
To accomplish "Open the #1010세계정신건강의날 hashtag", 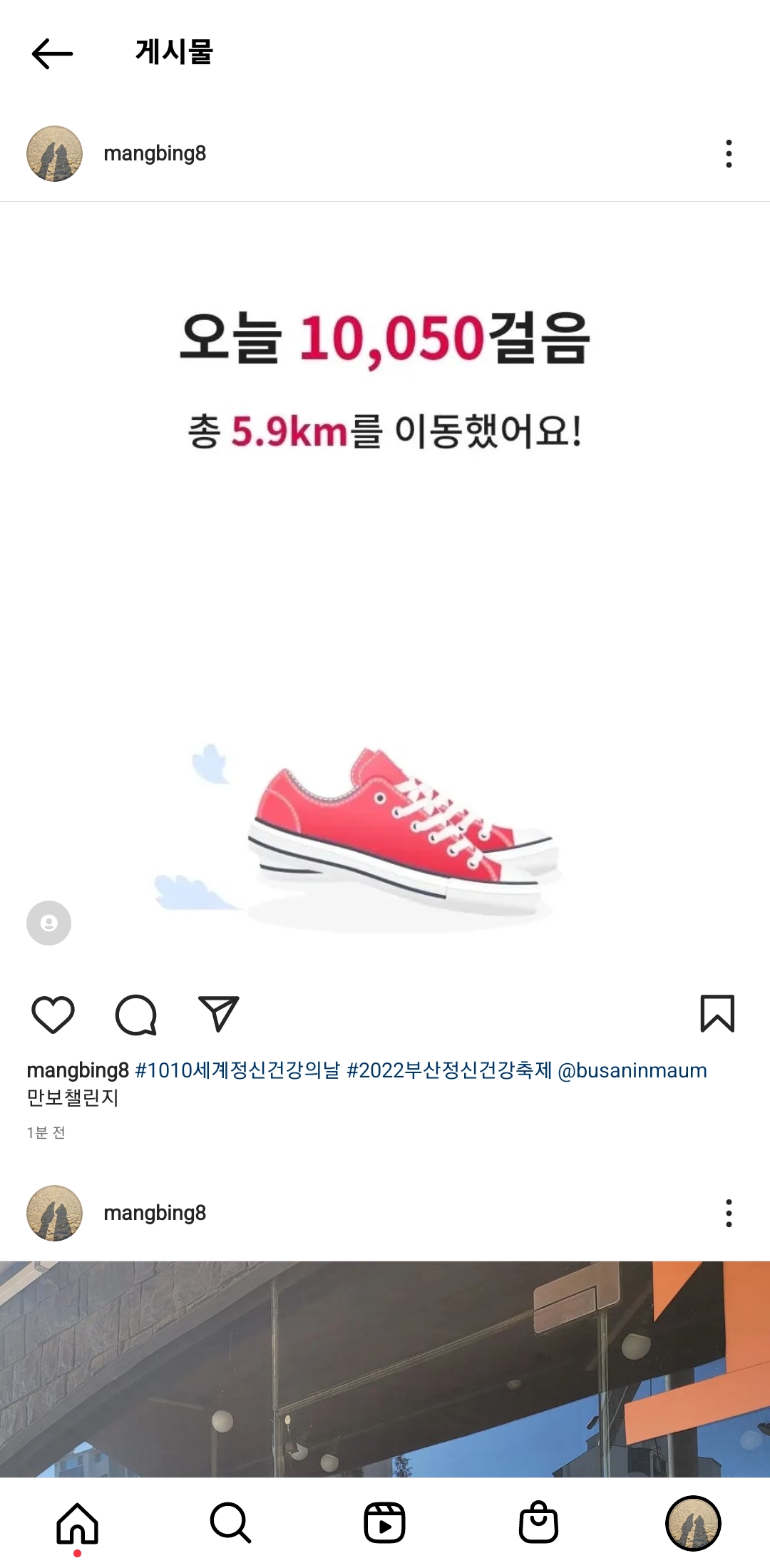I will tap(237, 1070).
